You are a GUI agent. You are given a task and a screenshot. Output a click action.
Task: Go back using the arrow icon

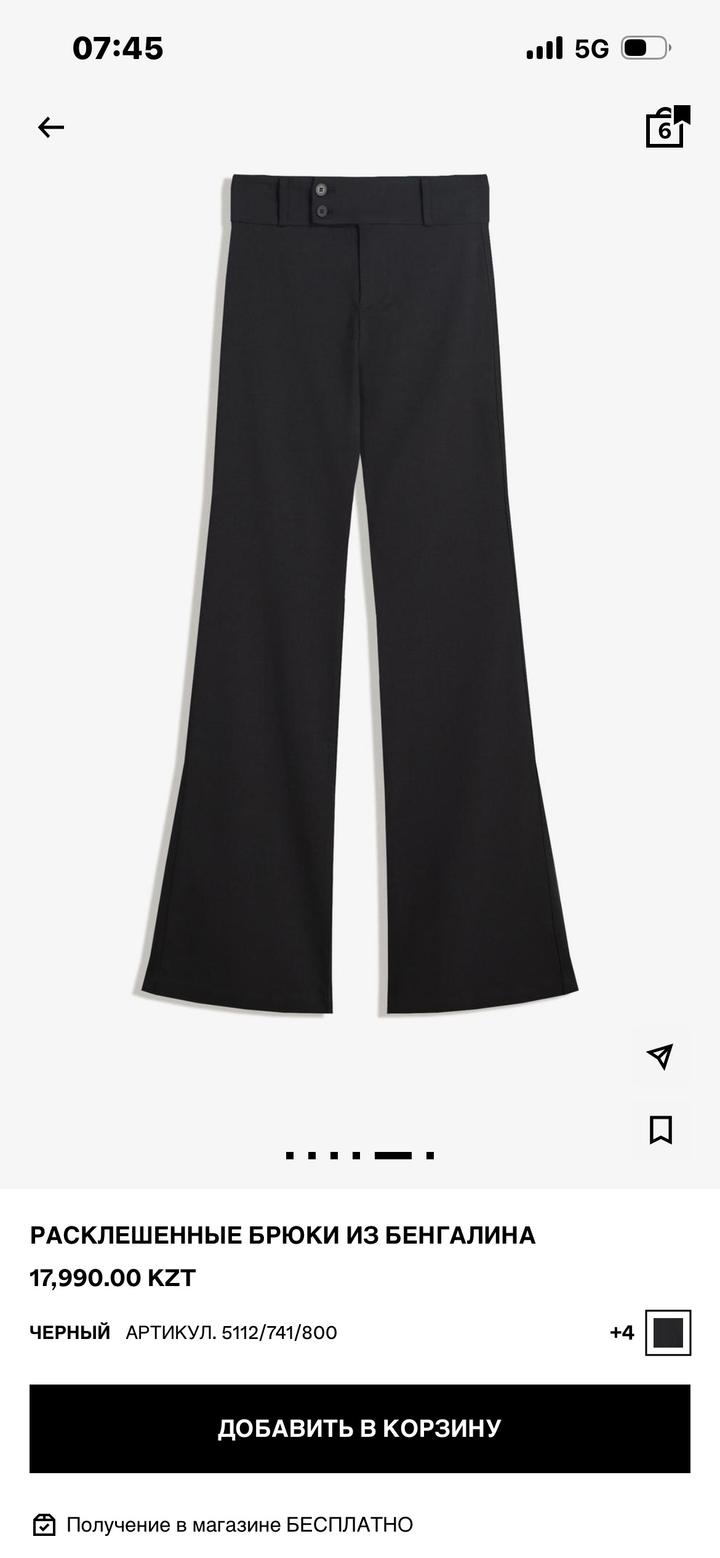tap(51, 127)
